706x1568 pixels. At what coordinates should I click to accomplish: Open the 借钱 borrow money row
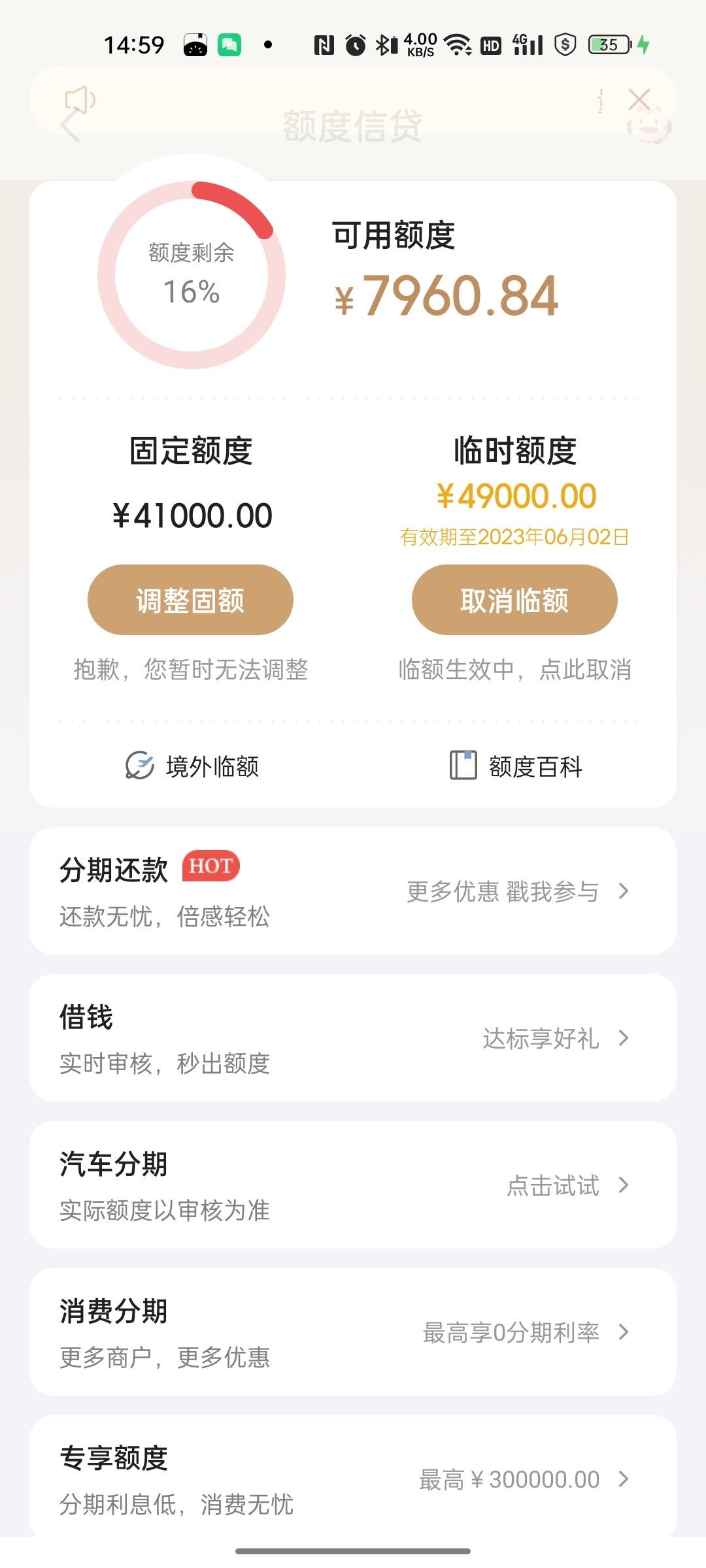click(353, 1038)
